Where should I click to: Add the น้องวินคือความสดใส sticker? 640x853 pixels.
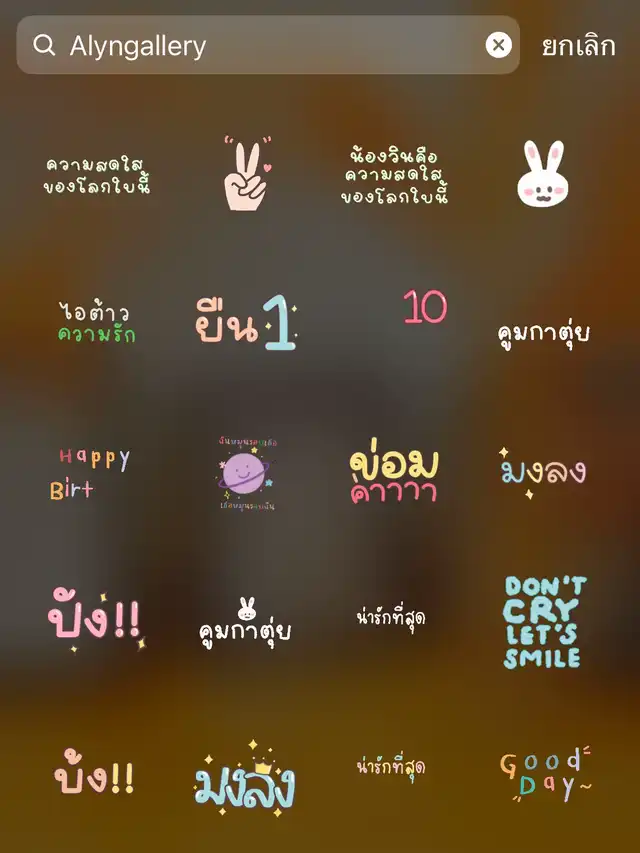(392, 176)
